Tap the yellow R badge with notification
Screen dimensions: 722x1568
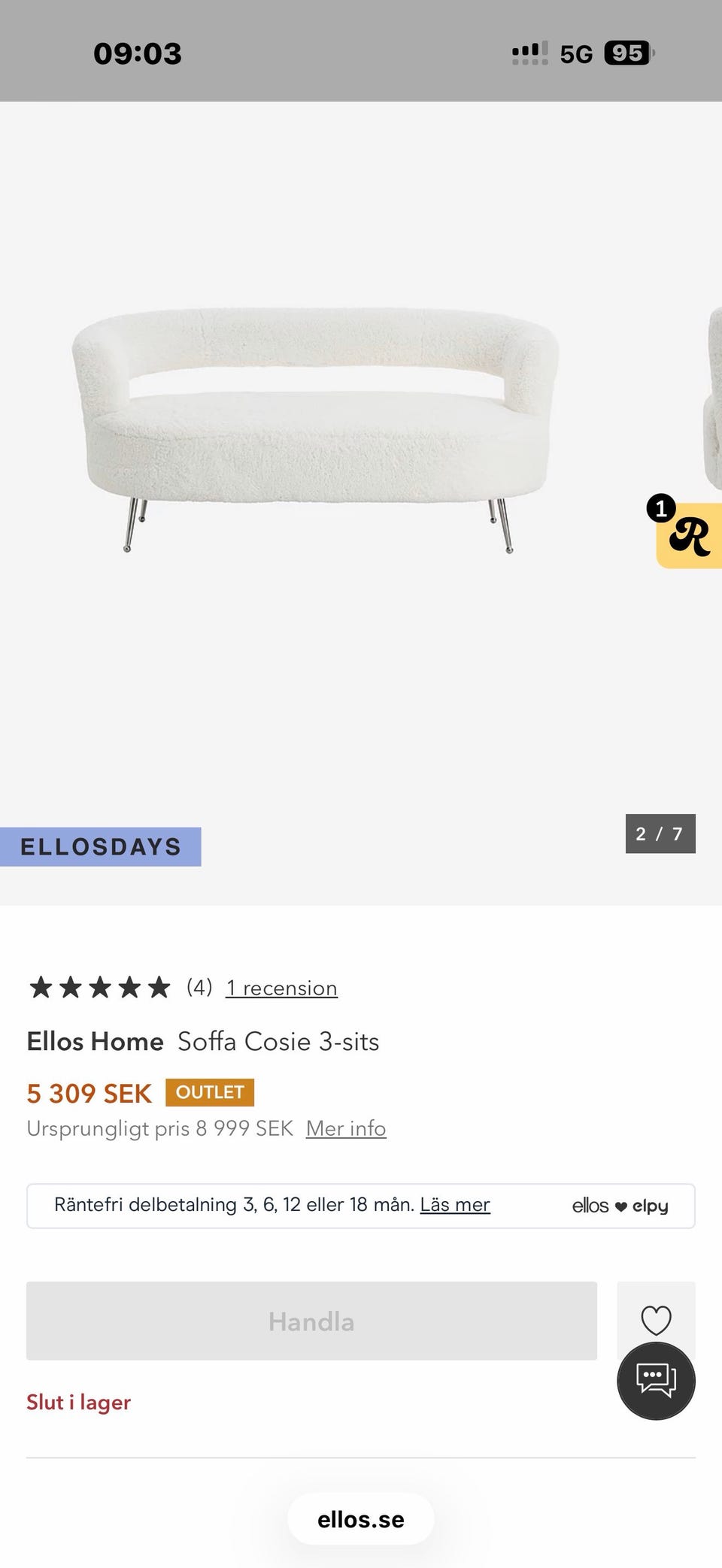click(690, 535)
